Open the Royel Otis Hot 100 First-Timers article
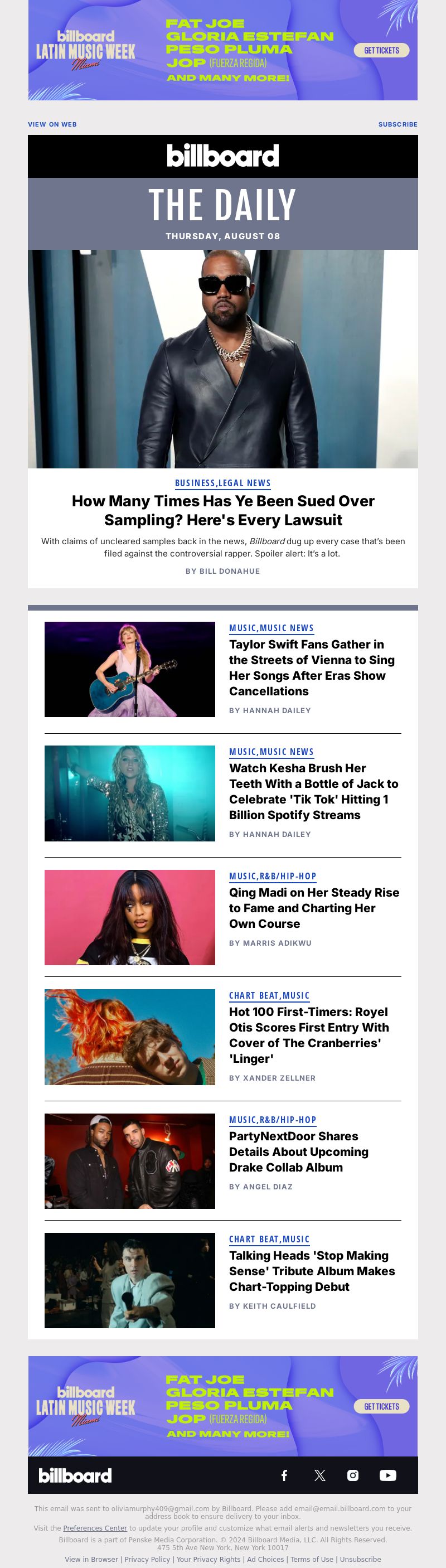This screenshot has height=1568, width=446. (308, 1035)
